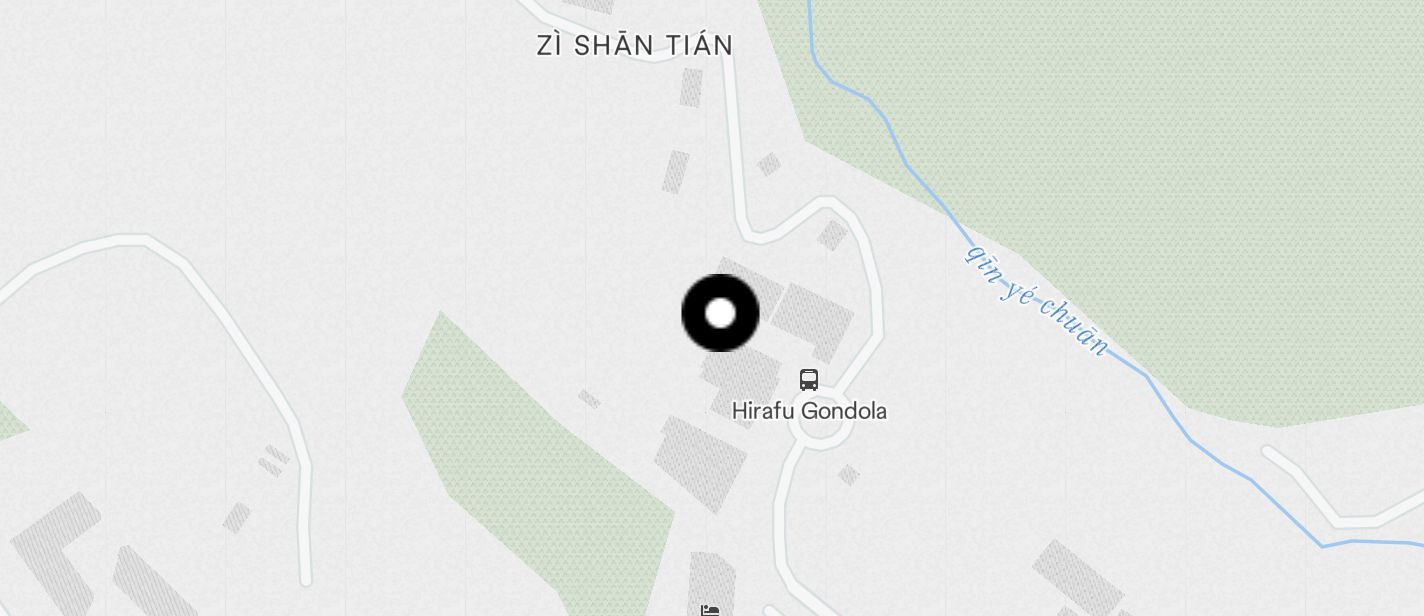Select the lodging icon on the map
Screen dimensions: 1424x616
coord(710,609)
